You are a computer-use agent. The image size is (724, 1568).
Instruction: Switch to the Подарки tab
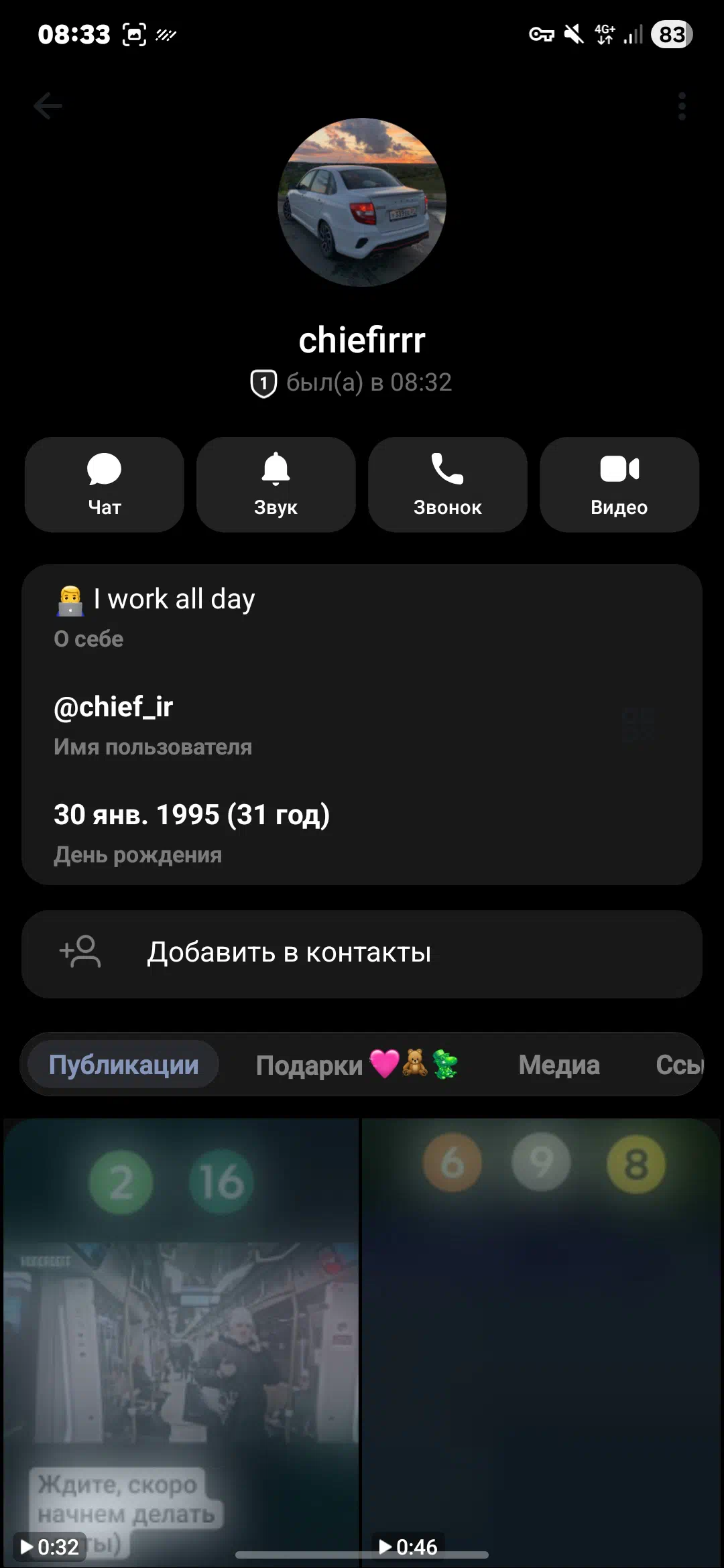click(x=355, y=1065)
